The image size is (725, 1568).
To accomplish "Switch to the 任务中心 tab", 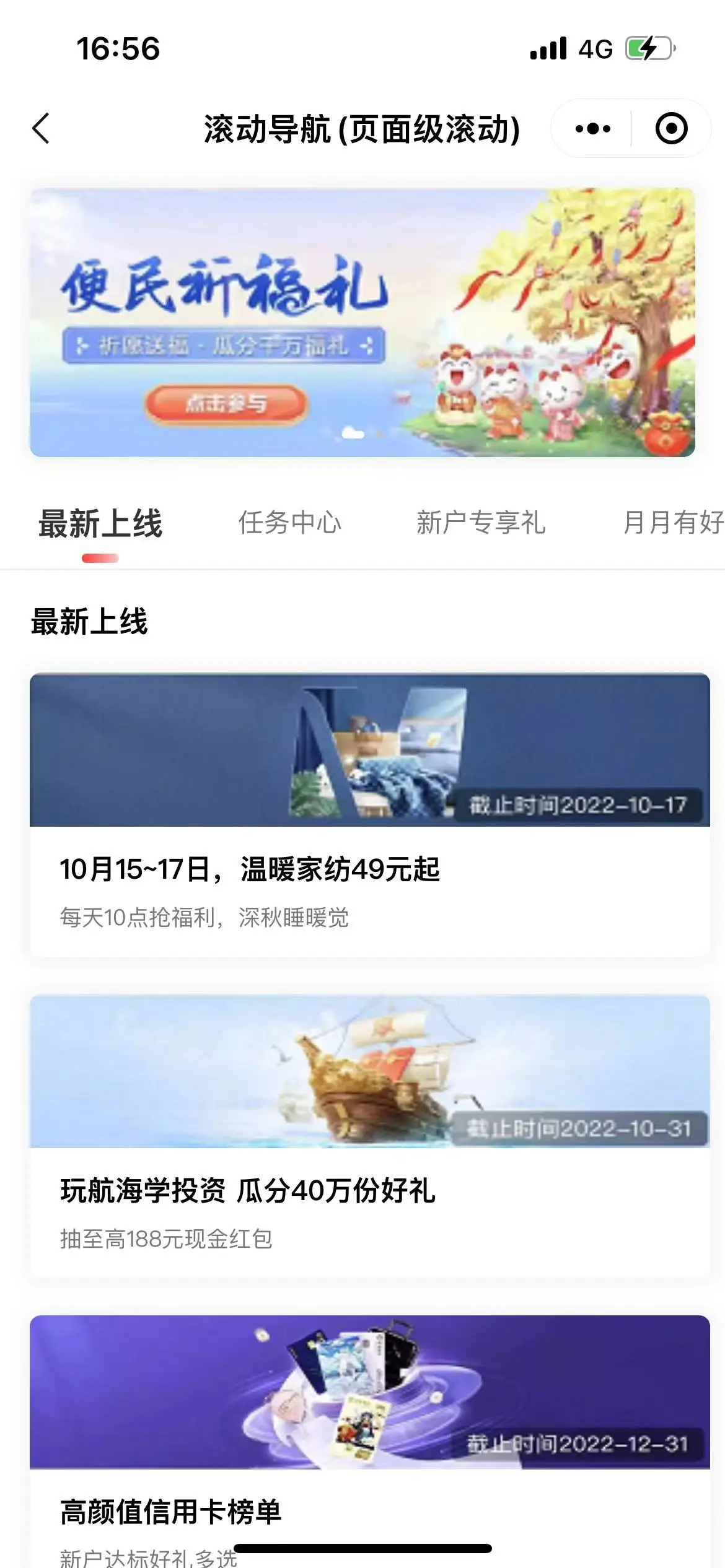I will click(x=290, y=523).
